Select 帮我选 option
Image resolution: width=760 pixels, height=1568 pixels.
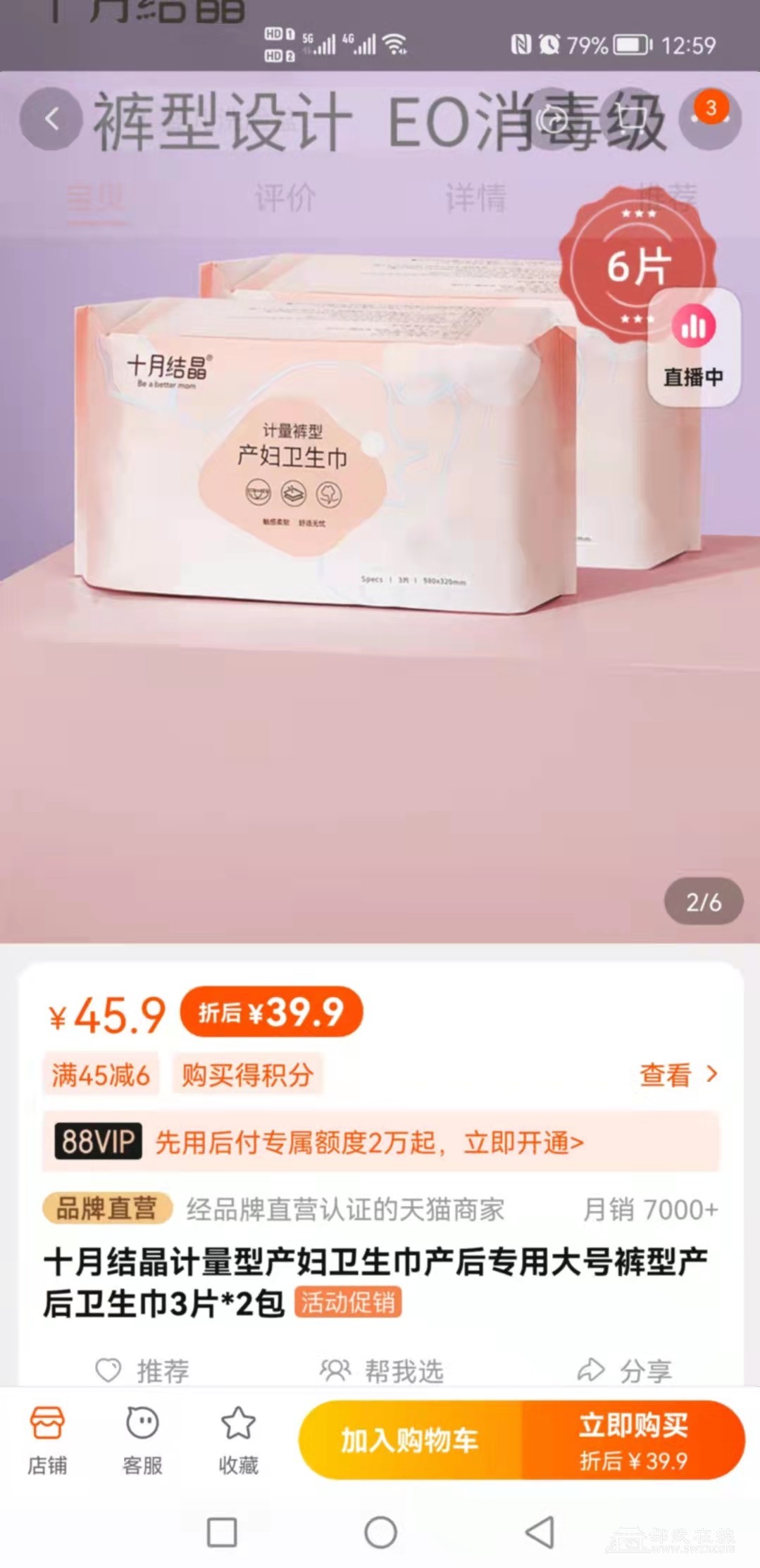pos(382,1370)
